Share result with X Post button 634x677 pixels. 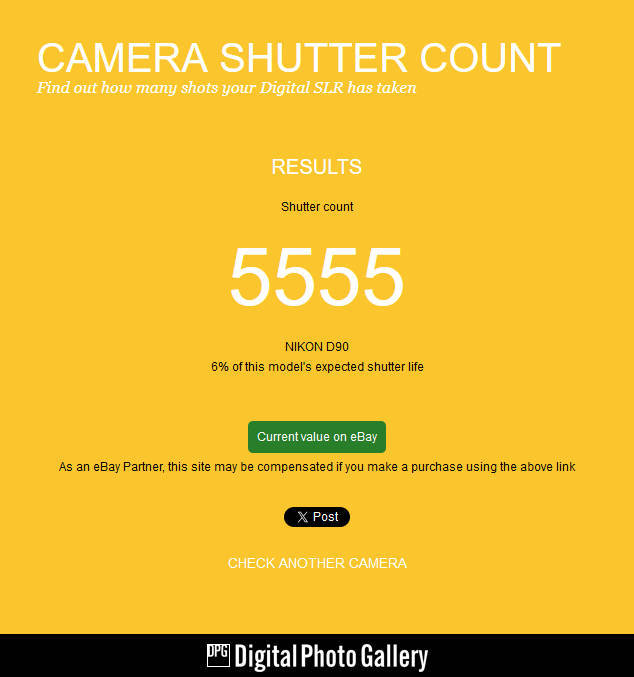[317, 517]
